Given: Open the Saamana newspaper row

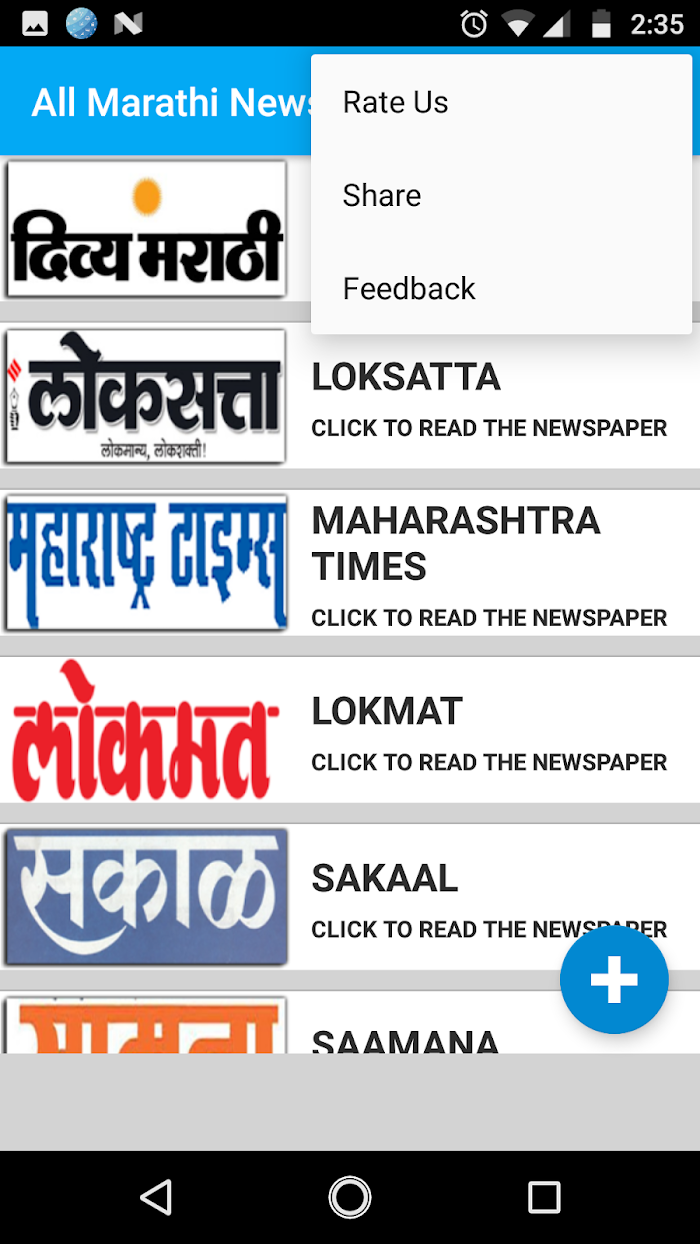Looking at the screenshot, I should click(x=350, y=1022).
